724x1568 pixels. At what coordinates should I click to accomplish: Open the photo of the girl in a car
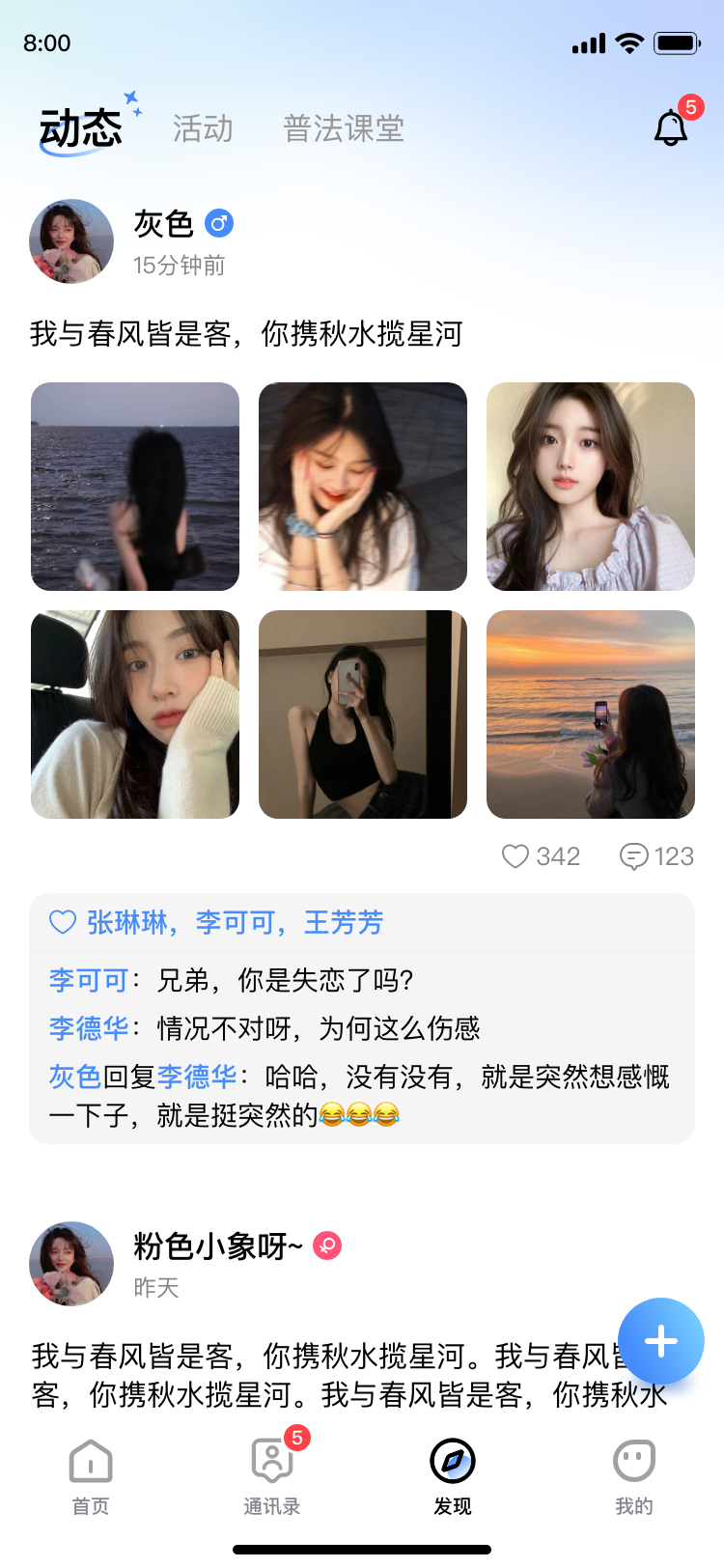click(x=135, y=714)
